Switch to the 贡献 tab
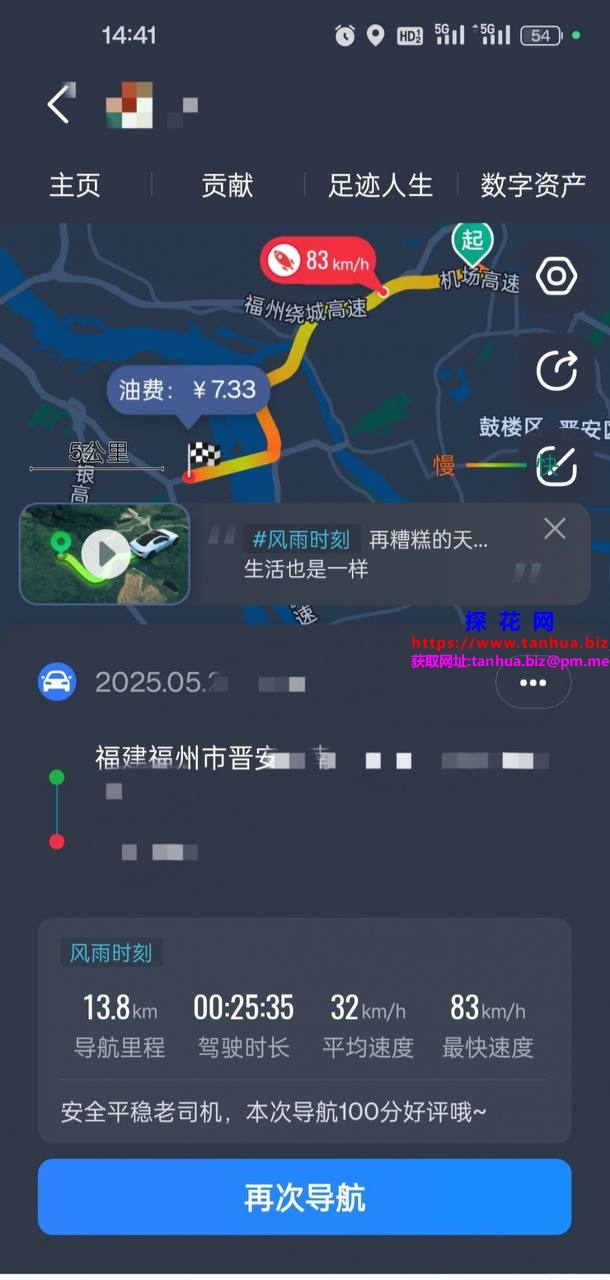 click(228, 185)
